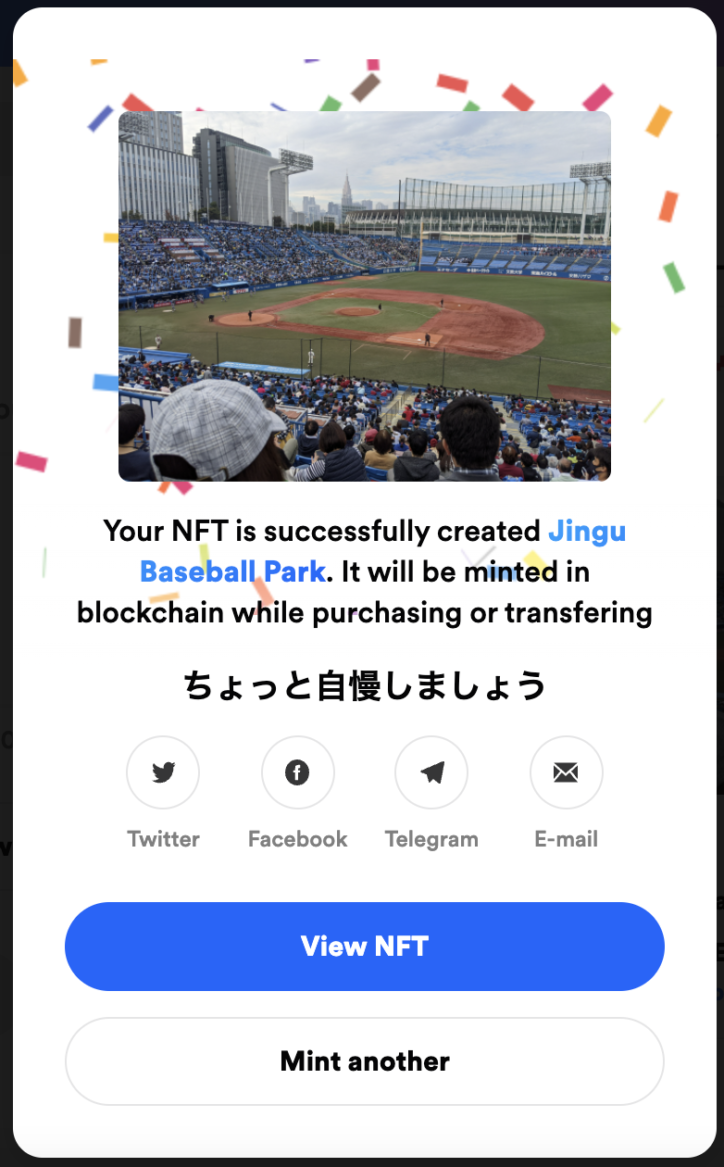The image size is (724, 1167).
Task: Share the NFT on Facebook
Action: 297,773
